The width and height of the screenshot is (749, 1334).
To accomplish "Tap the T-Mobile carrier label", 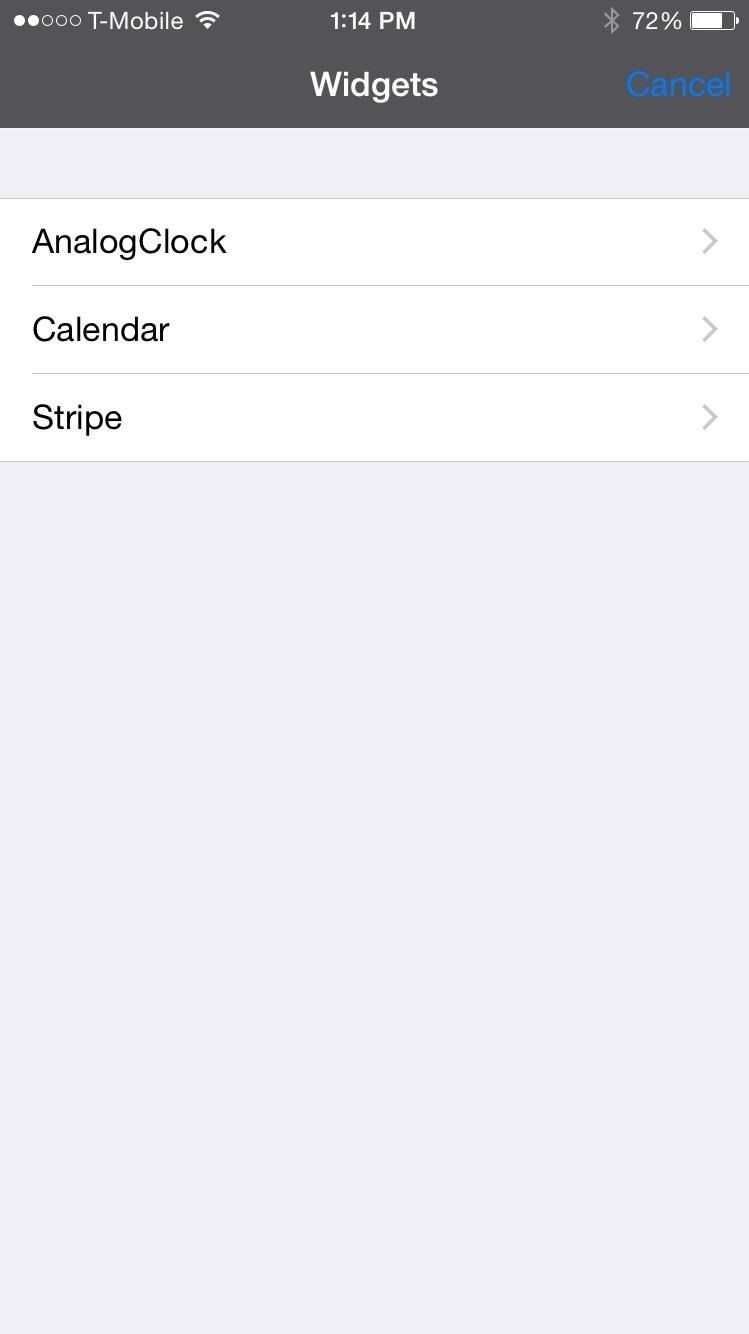I will pyautogui.click(x=136, y=19).
